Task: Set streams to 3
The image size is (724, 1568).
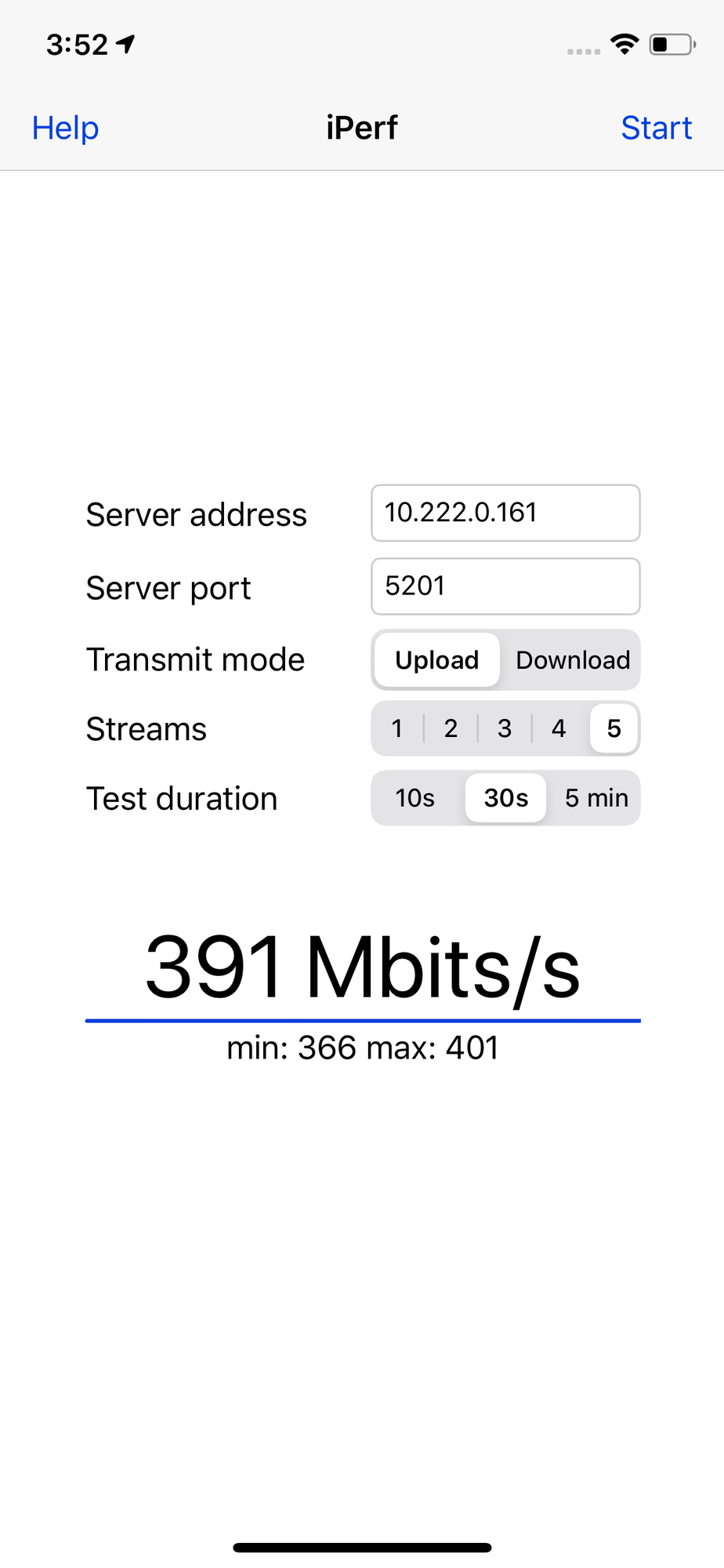Action: [505, 729]
